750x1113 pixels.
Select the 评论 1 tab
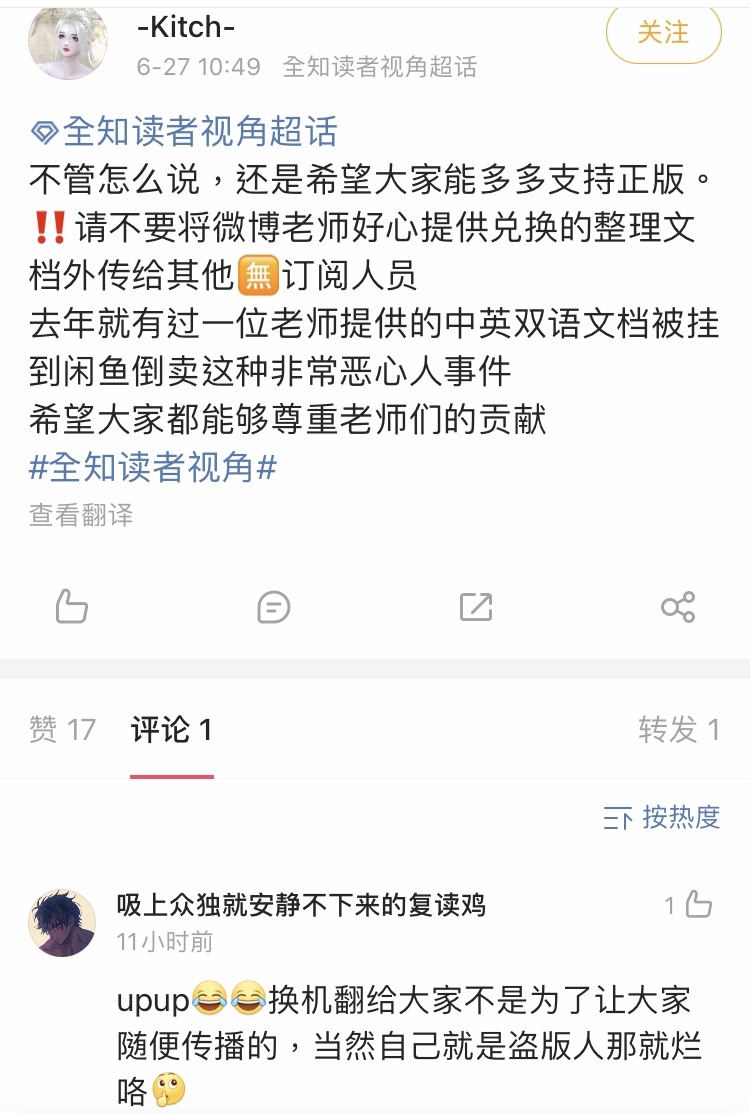tap(171, 730)
